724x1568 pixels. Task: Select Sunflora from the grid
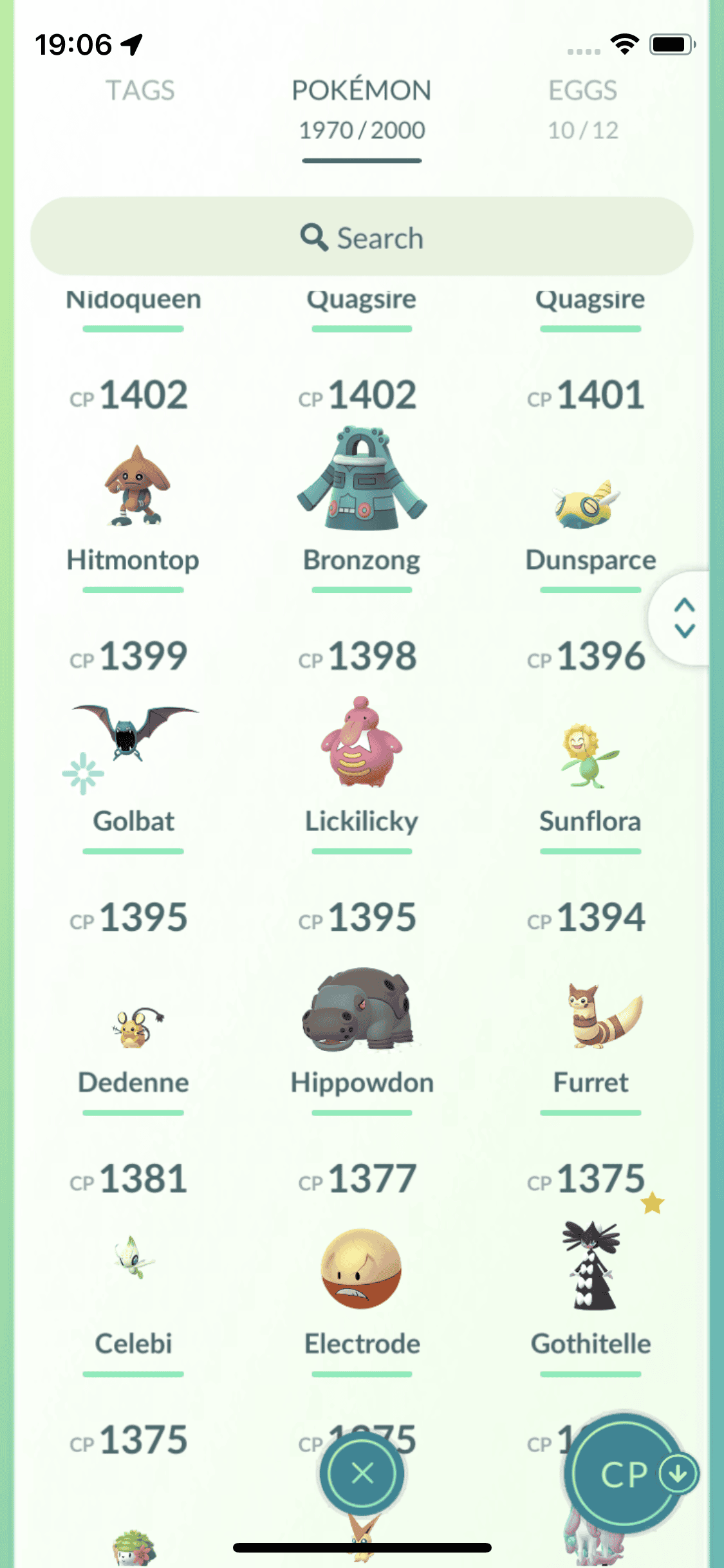point(589,757)
